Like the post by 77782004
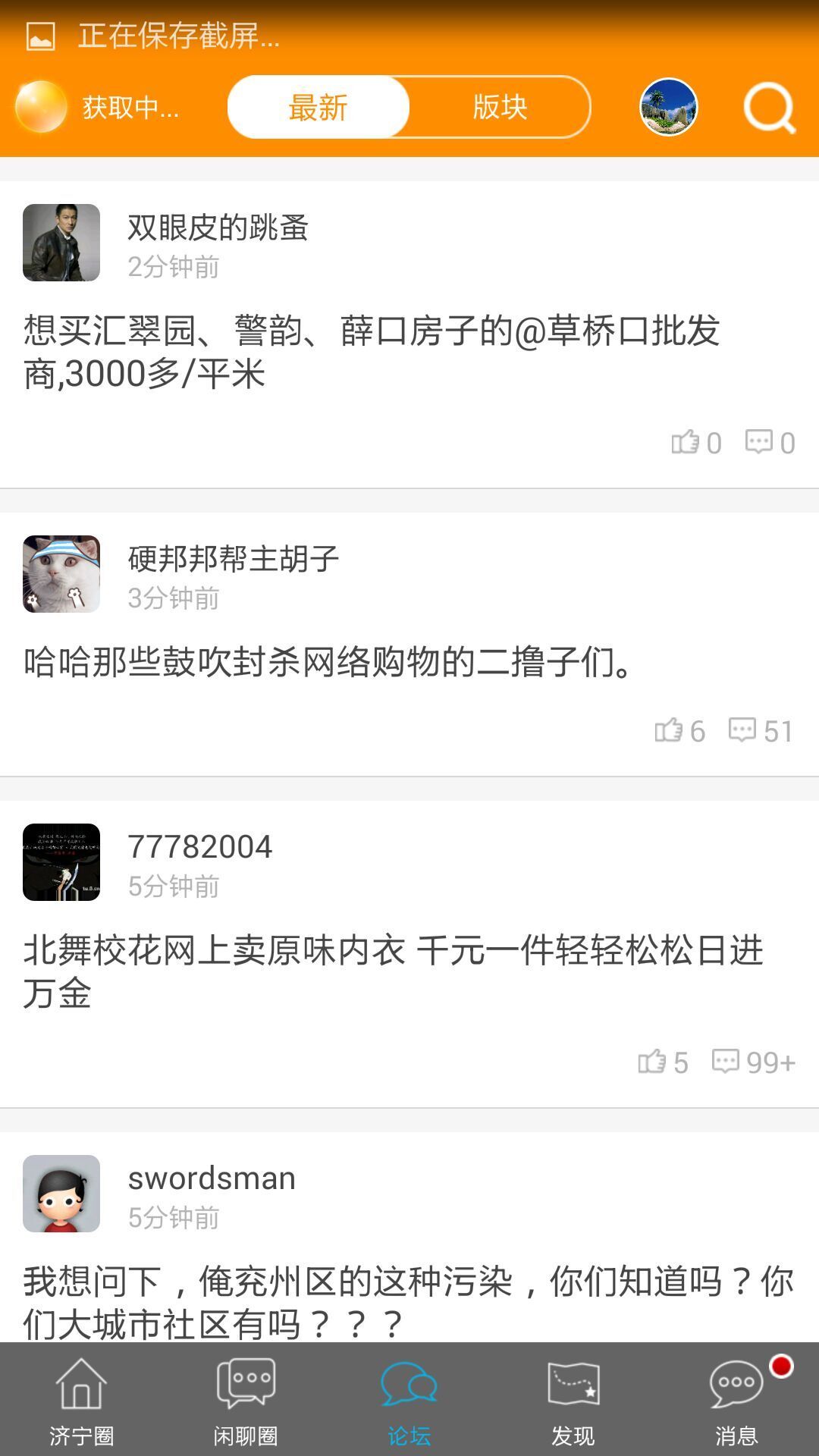Viewport: 819px width, 1456px height. point(662,1062)
